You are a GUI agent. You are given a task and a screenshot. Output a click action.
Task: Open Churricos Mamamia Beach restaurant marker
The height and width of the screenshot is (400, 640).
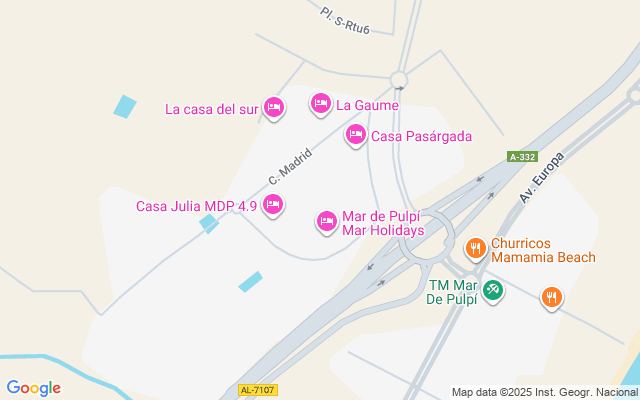[476, 246]
